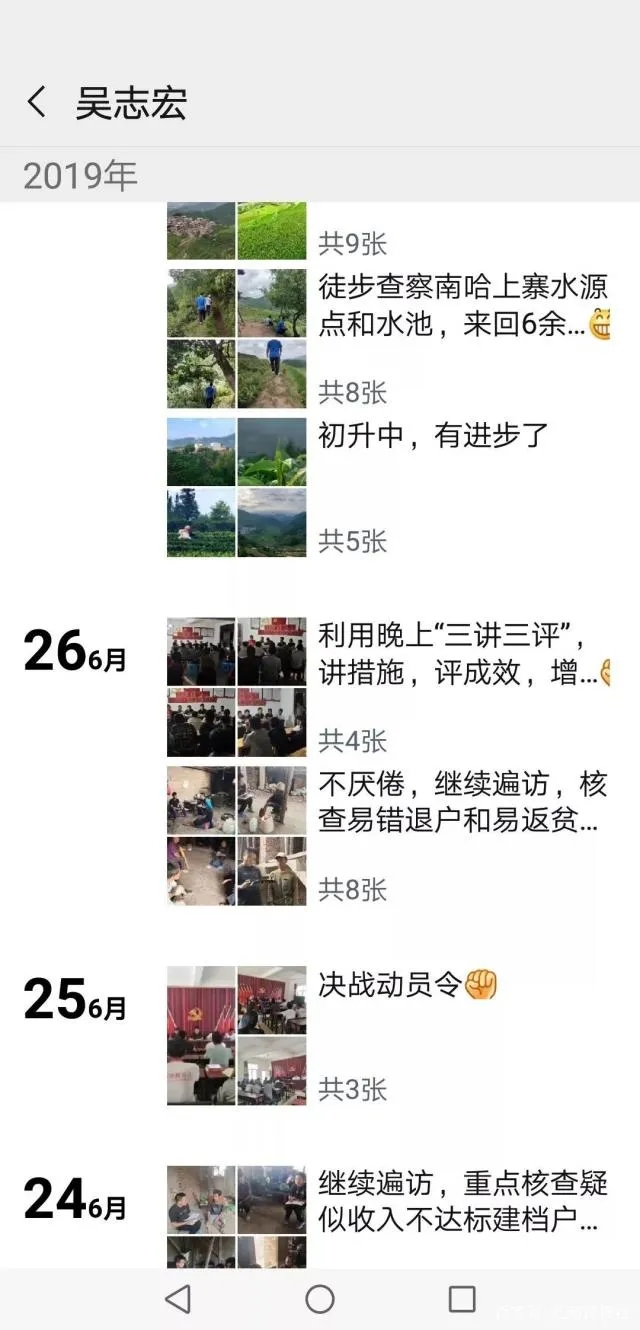Open the June 24 post 继续遍访，重点核查

click(x=462, y=1202)
